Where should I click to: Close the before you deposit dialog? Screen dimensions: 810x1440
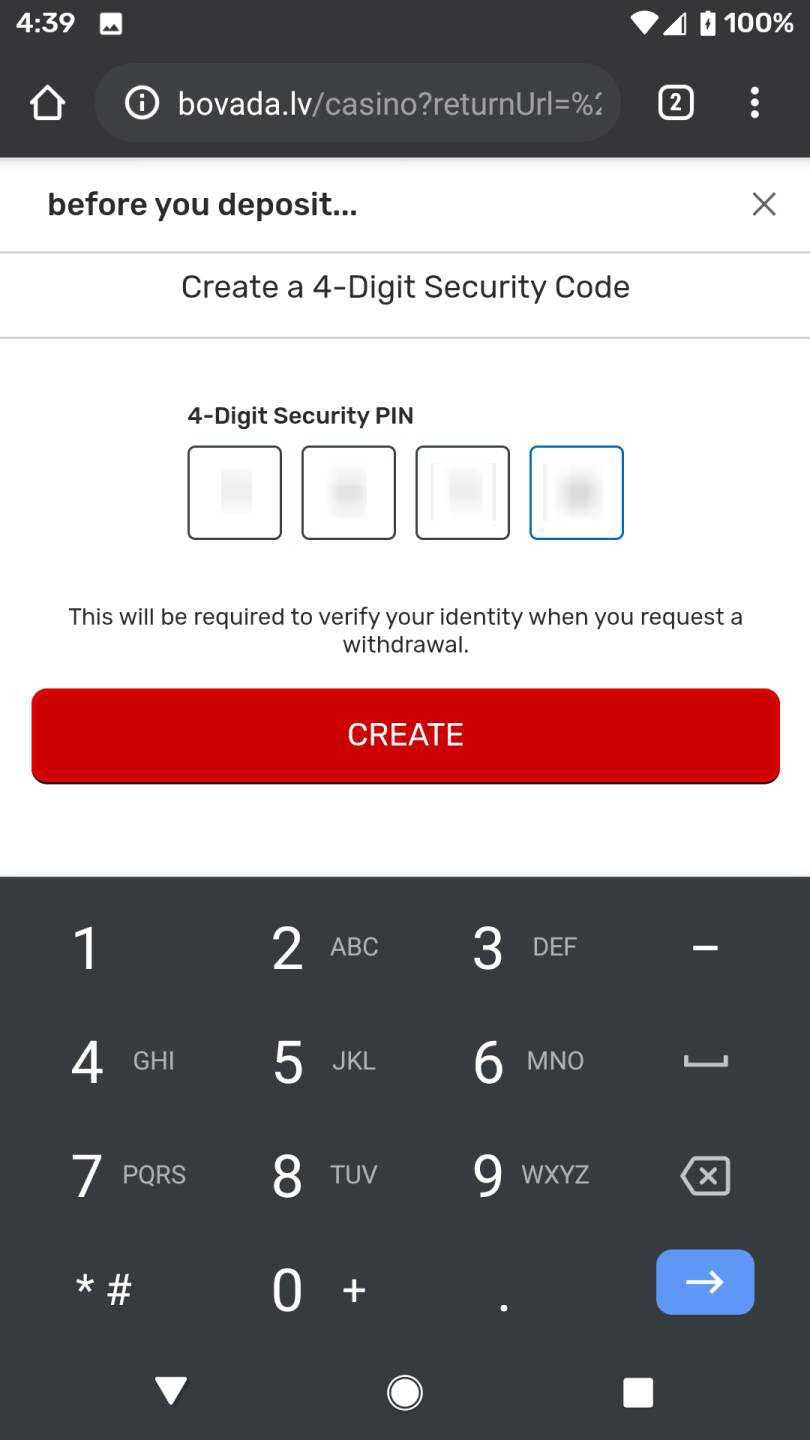[x=764, y=204]
